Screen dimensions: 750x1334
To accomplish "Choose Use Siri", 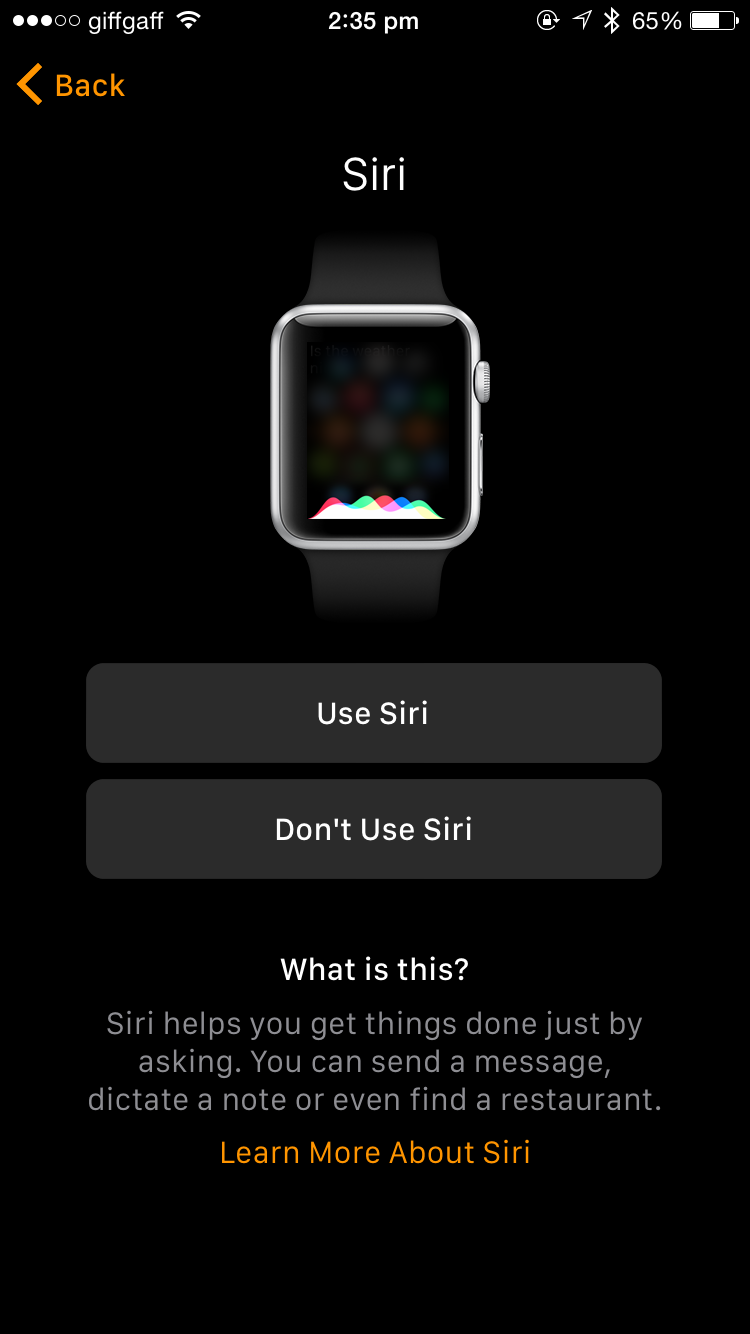I will point(374,713).
